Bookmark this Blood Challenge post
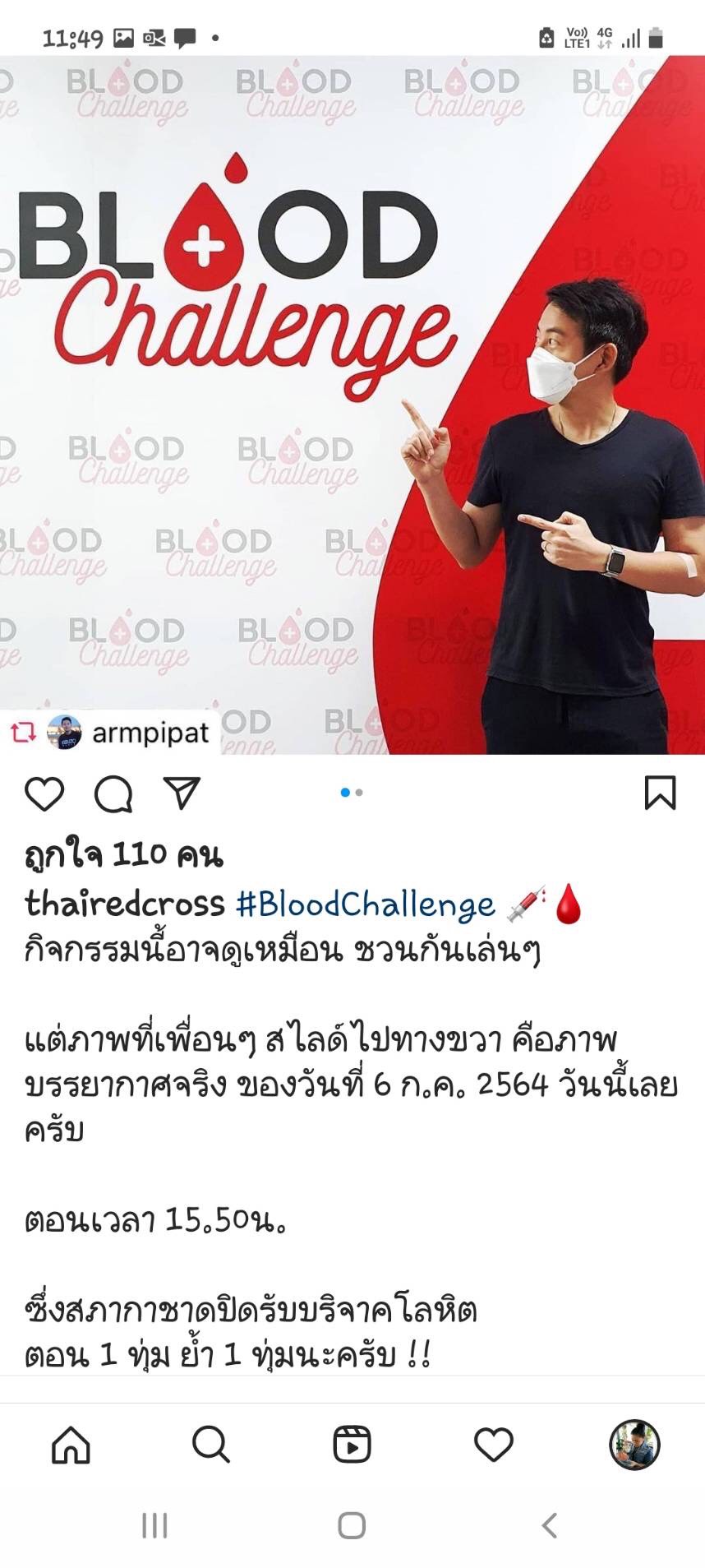This screenshot has height=1568, width=705. pyautogui.click(x=660, y=793)
